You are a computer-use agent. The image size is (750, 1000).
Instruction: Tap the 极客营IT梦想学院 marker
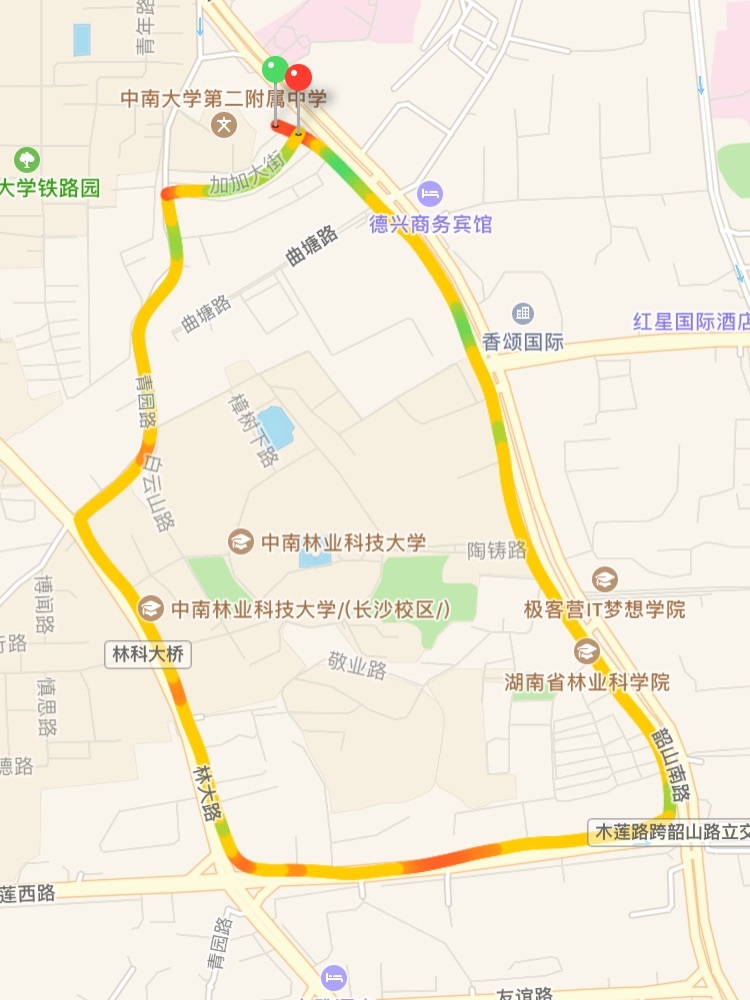(604, 578)
